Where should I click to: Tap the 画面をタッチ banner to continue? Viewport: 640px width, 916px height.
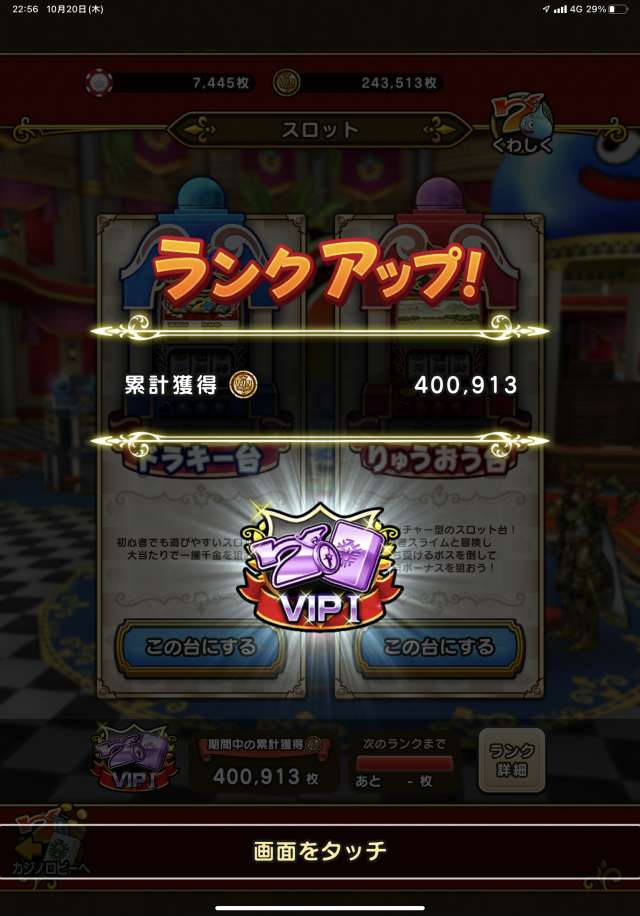click(320, 851)
